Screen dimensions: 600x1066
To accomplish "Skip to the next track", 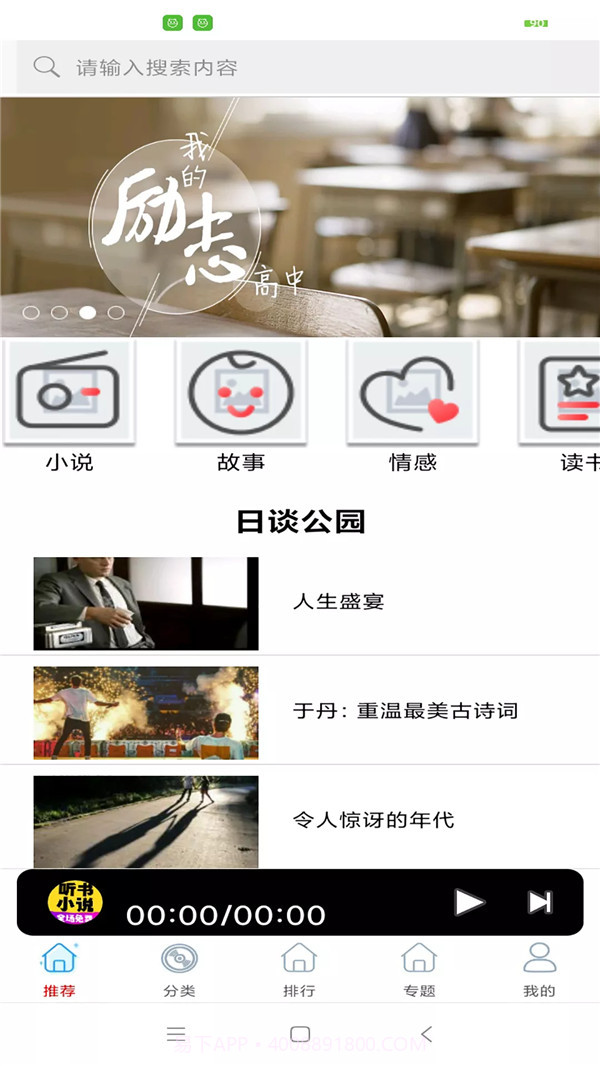I will [x=540, y=902].
